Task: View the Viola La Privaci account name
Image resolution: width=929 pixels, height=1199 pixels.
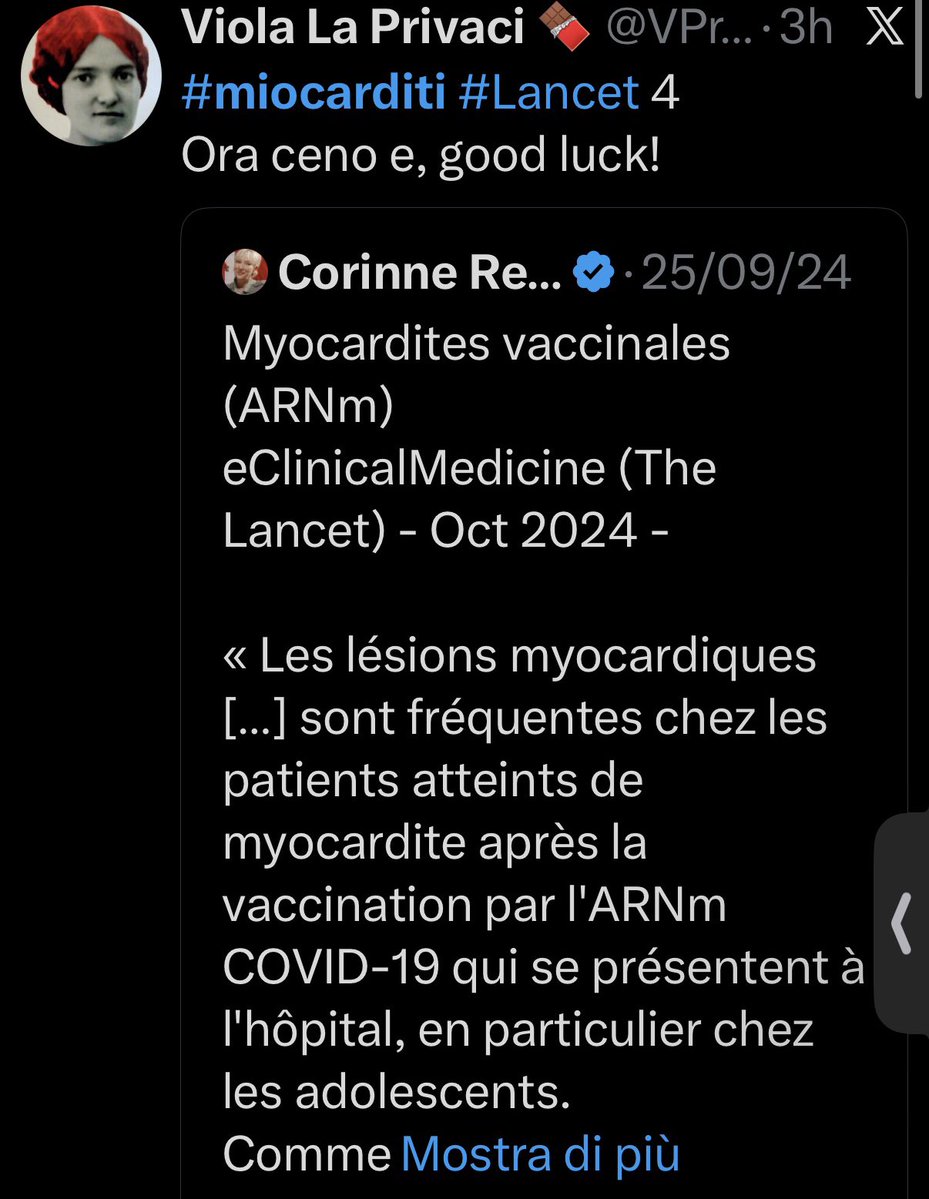Action: click(x=353, y=29)
